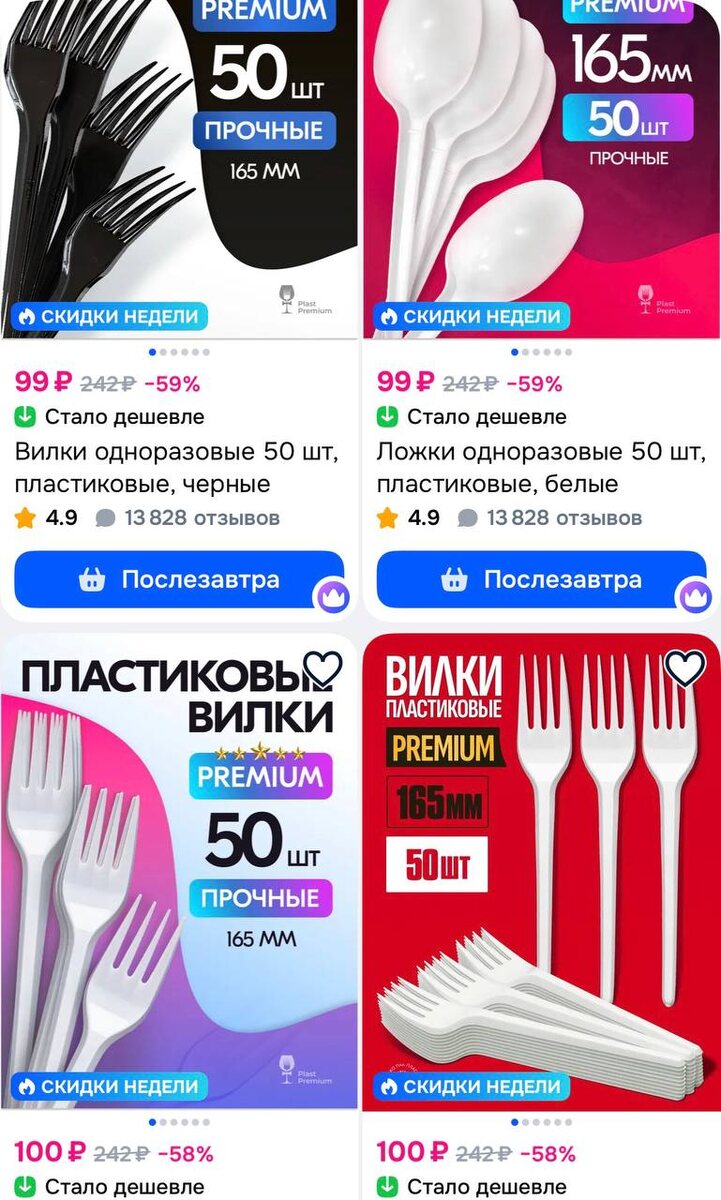The width and height of the screenshot is (721, 1200).
Task: Click the green price-drop arrow near Стало дешевле
Action: click(x=26, y=416)
